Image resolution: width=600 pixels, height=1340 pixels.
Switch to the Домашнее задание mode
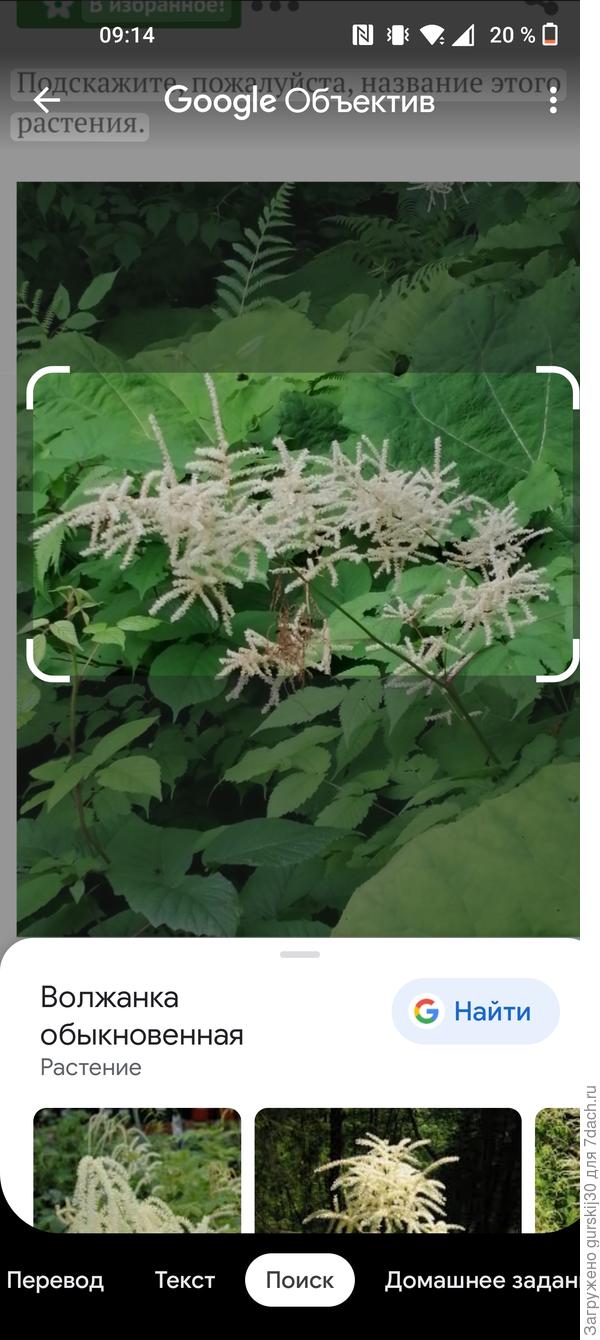pyautogui.click(x=482, y=1280)
